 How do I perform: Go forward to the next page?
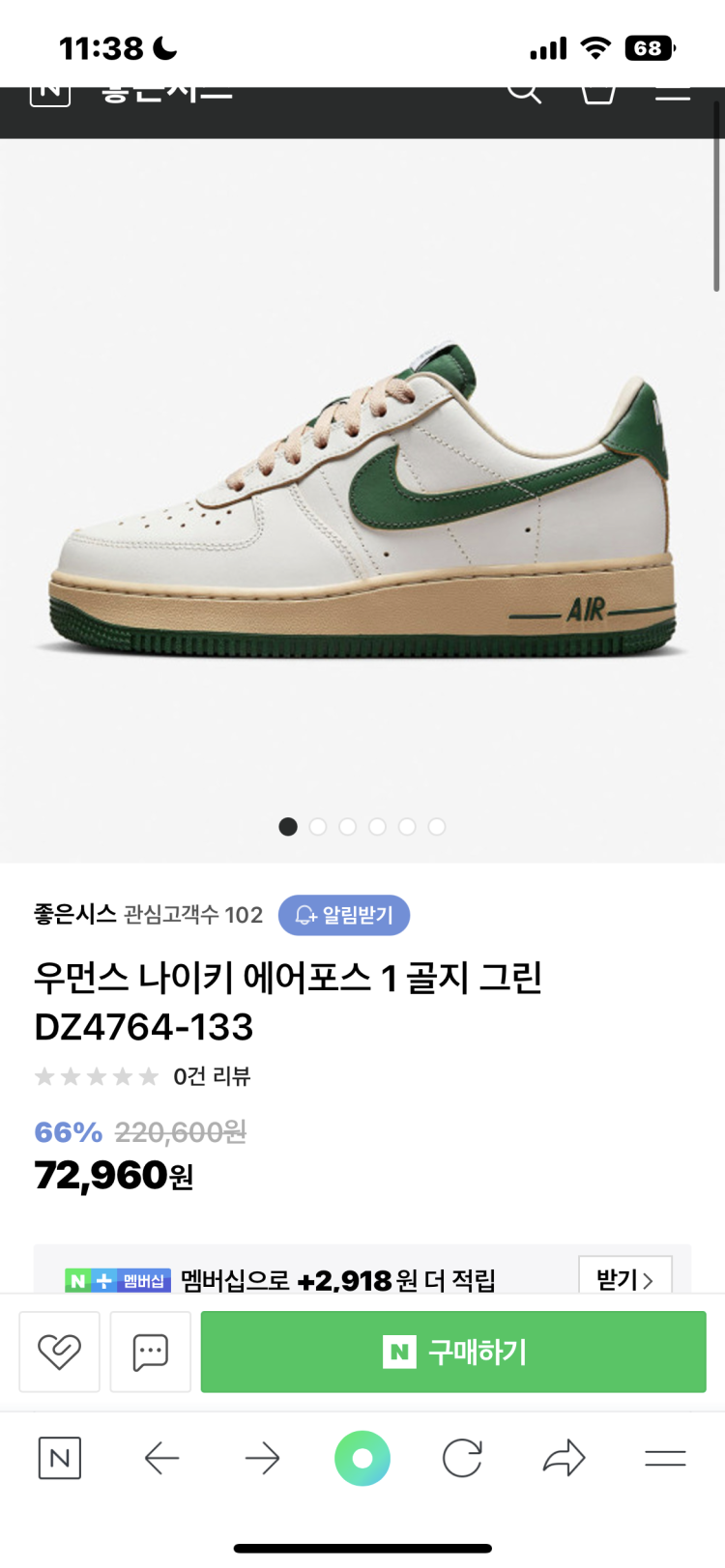pos(262,1458)
